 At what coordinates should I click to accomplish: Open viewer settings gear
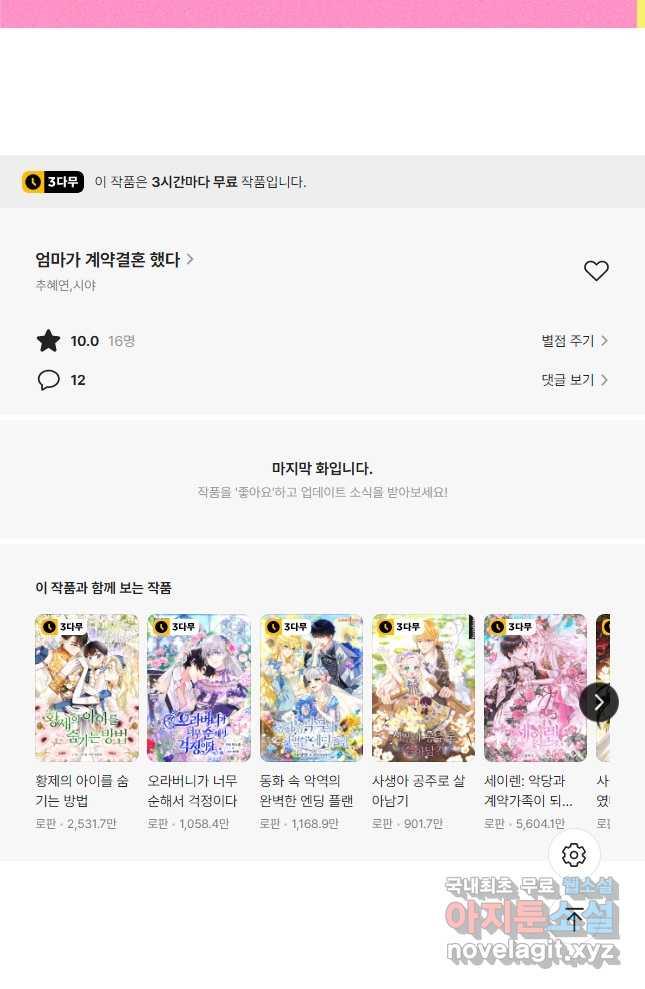pyautogui.click(x=574, y=855)
